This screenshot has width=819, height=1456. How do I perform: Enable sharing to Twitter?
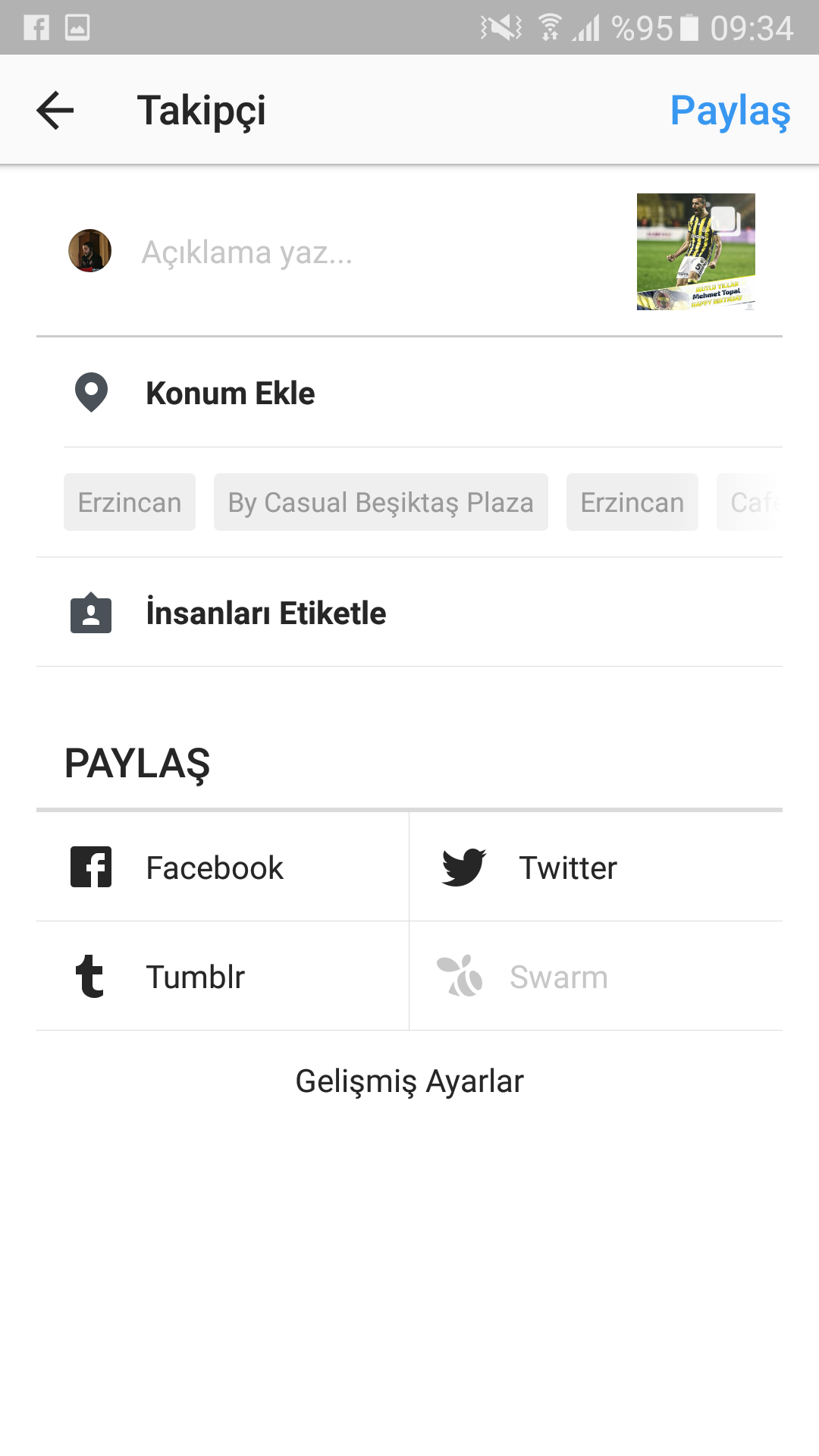click(596, 868)
